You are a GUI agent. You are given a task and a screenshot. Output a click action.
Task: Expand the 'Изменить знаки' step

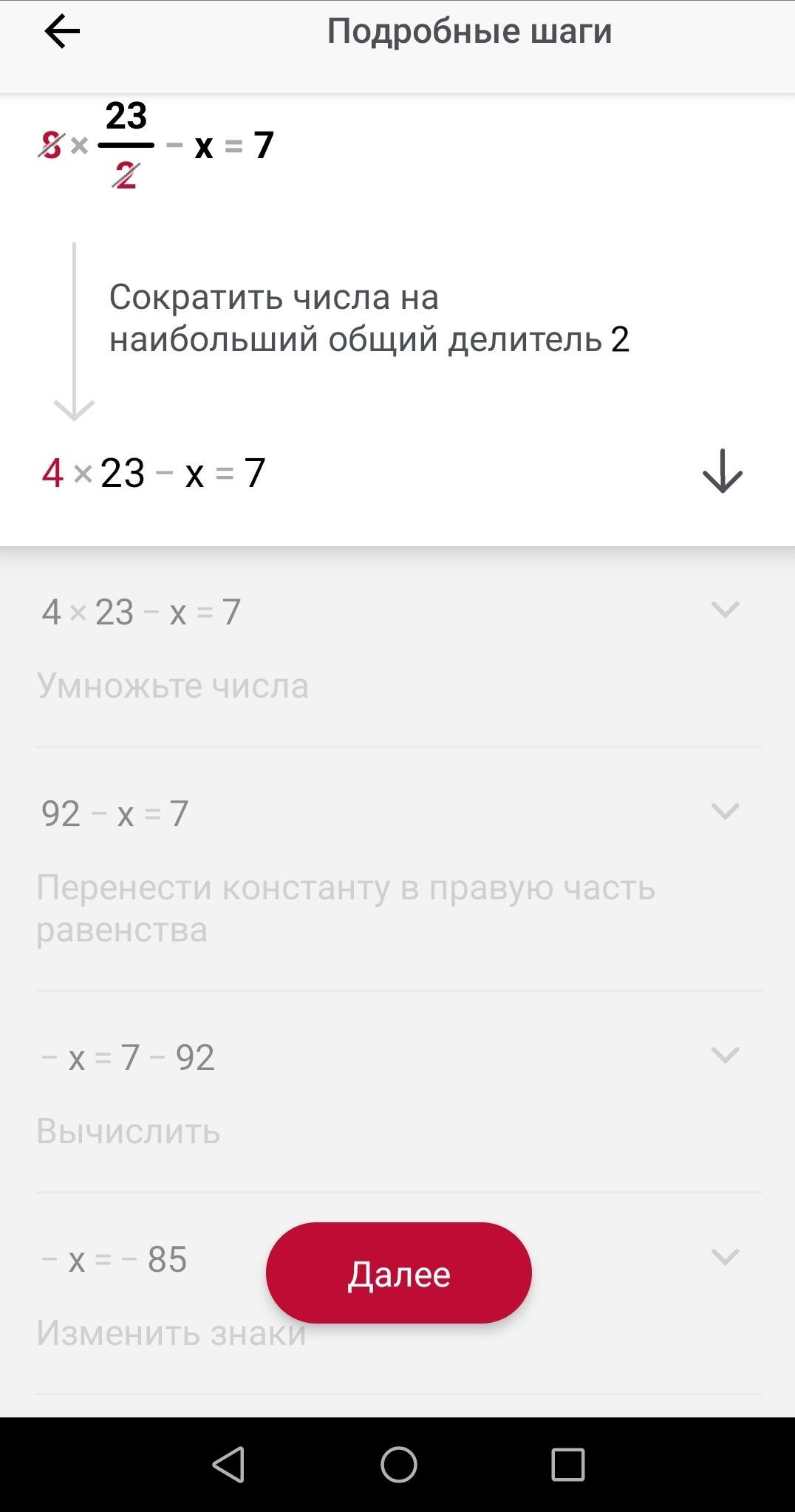(724, 1257)
